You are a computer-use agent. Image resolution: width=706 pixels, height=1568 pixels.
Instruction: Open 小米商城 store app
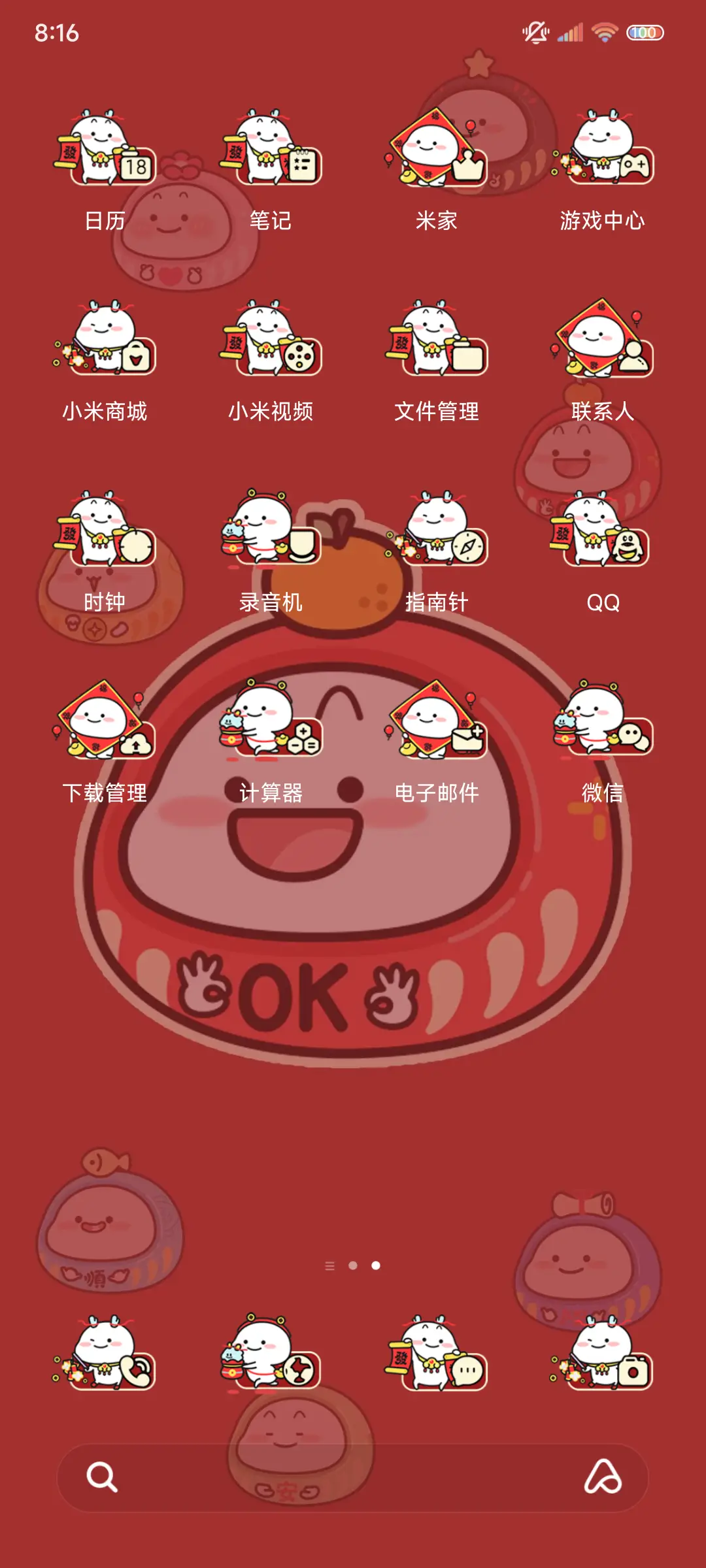[x=105, y=340]
